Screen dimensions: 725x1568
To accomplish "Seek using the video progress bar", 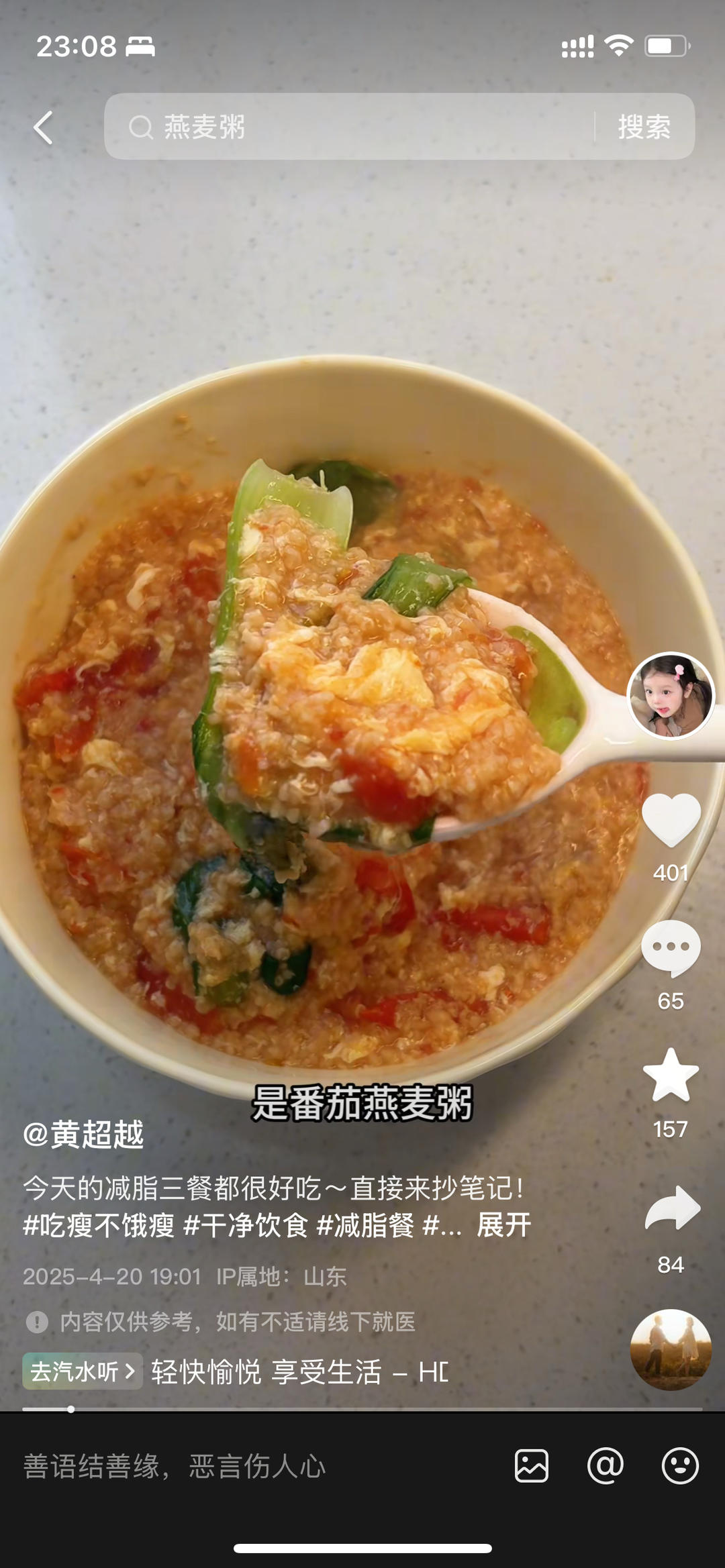I will [x=362, y=1409].
